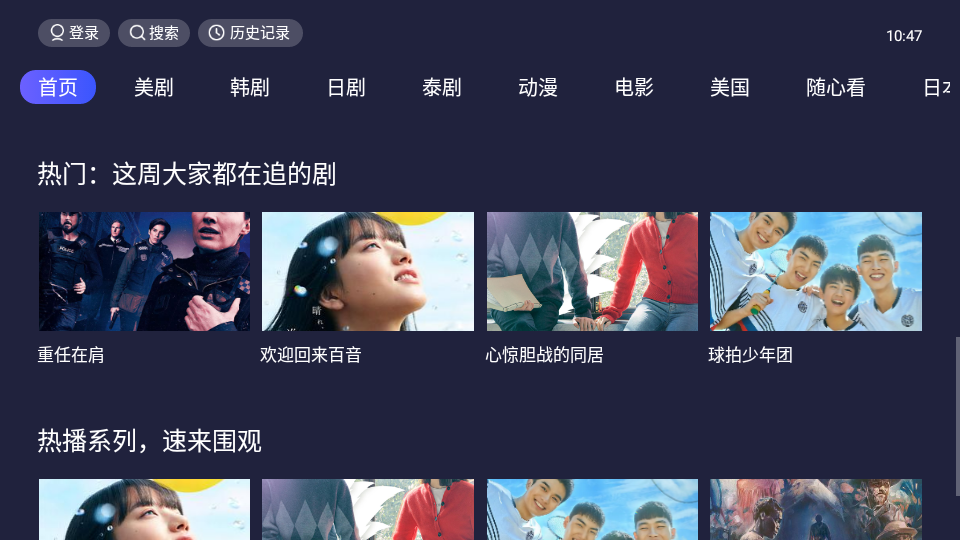Viewport: 960px width, 540px height.
Task: Switch to the 电影 tab
Action: (634, 87)
